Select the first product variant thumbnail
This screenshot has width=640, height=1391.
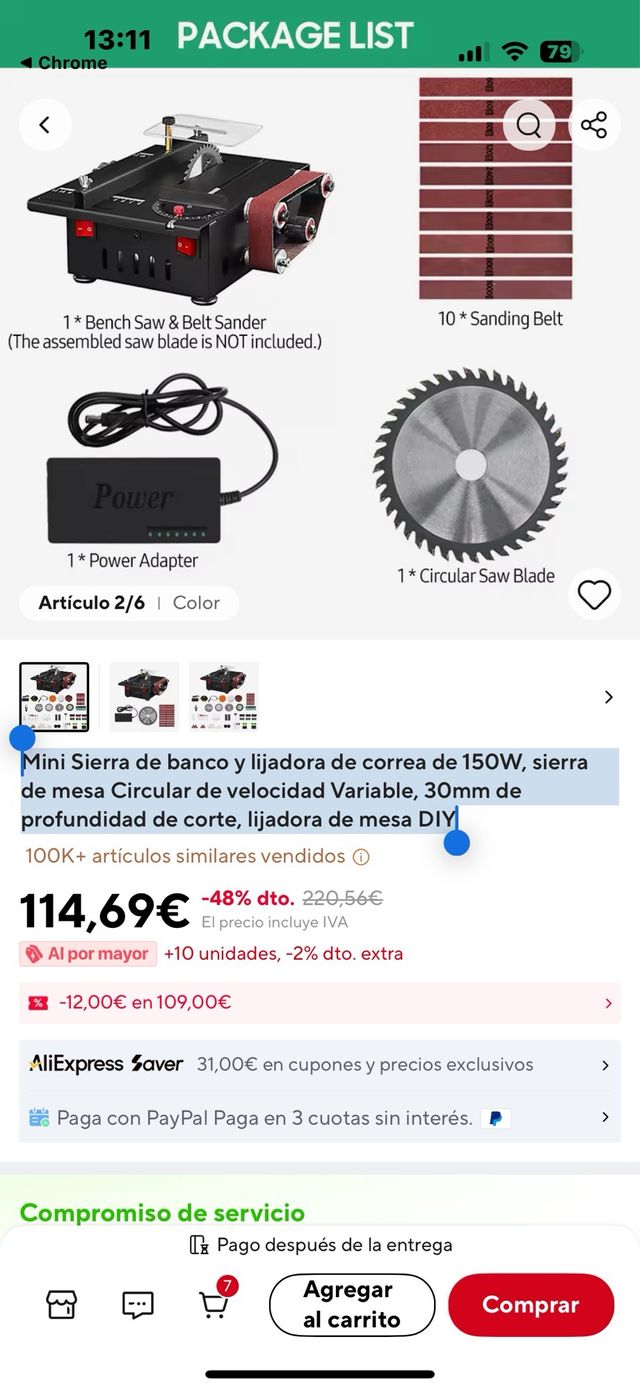54,697
